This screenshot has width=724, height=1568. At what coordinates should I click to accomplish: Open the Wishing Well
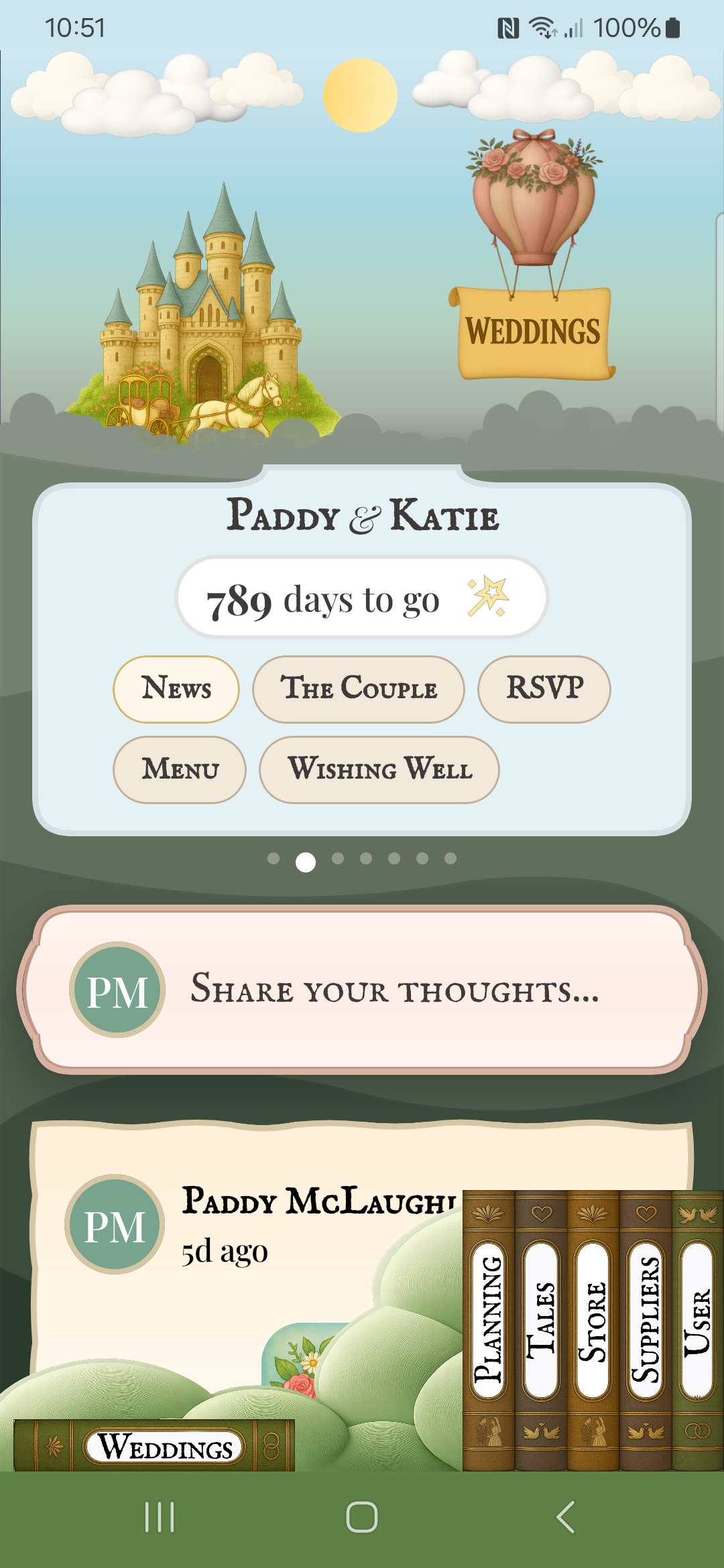coord(379,769)
